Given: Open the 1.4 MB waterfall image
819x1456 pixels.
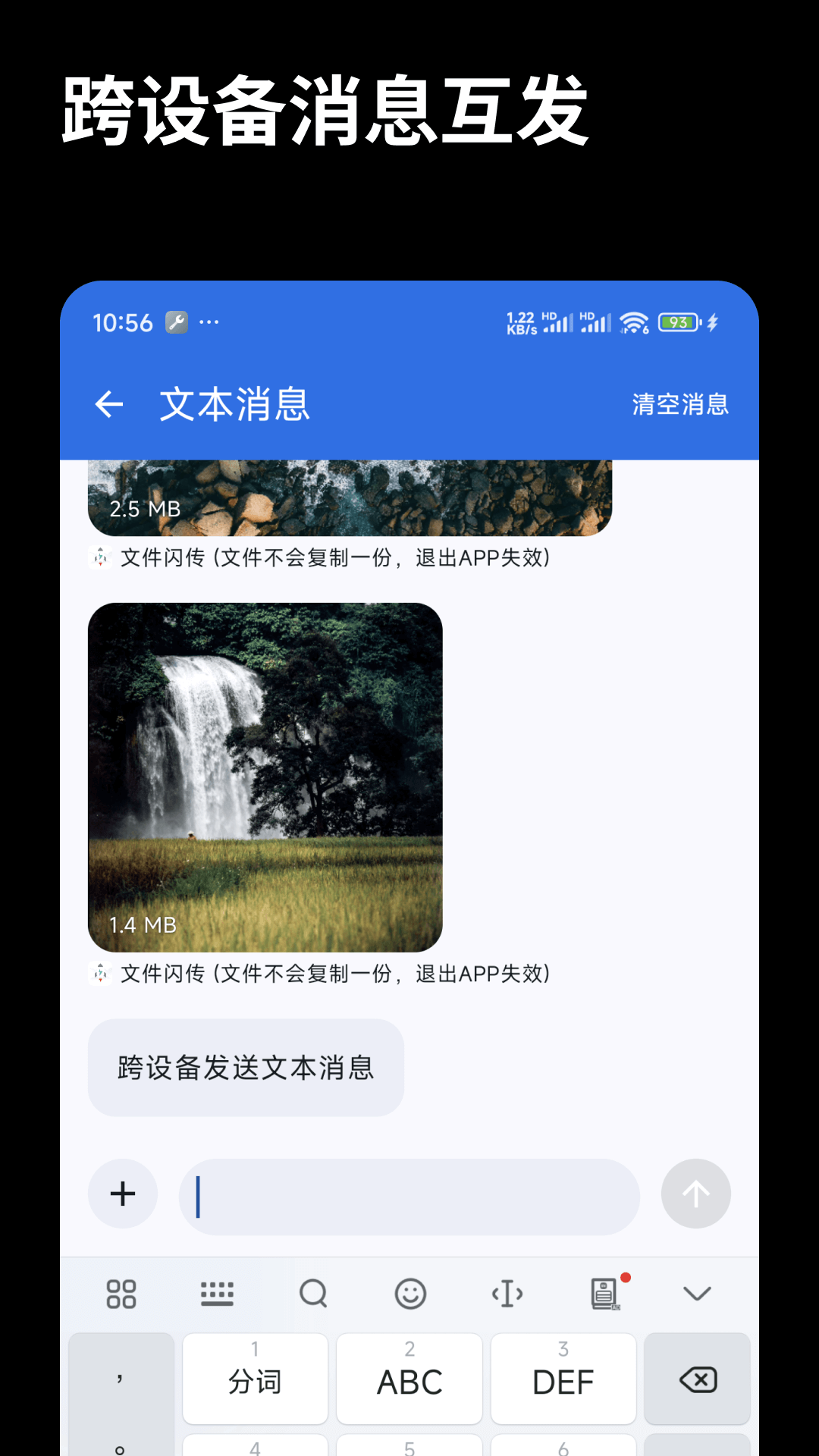Looking at the screenshot, I should tap(266, 777).
